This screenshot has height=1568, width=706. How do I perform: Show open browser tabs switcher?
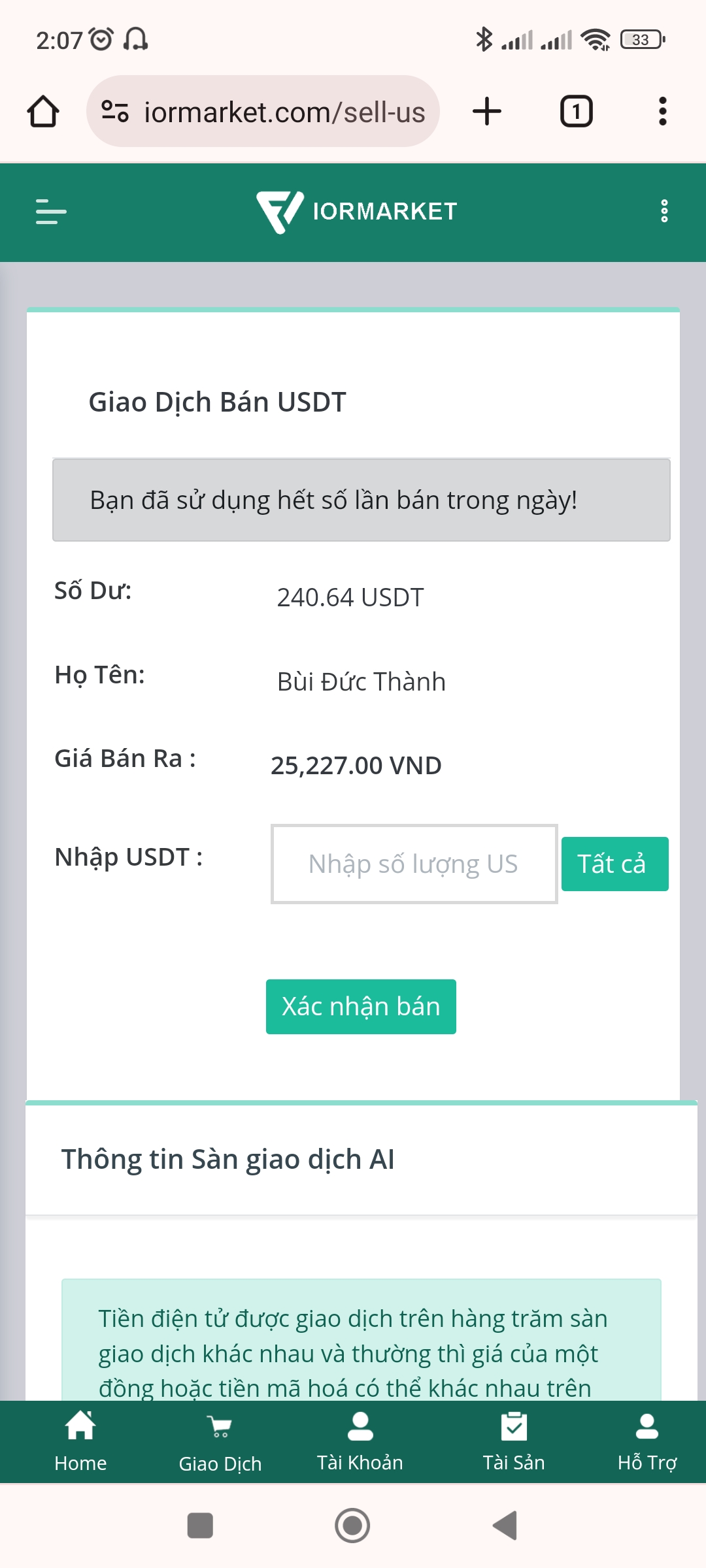(x=577, y=112)
